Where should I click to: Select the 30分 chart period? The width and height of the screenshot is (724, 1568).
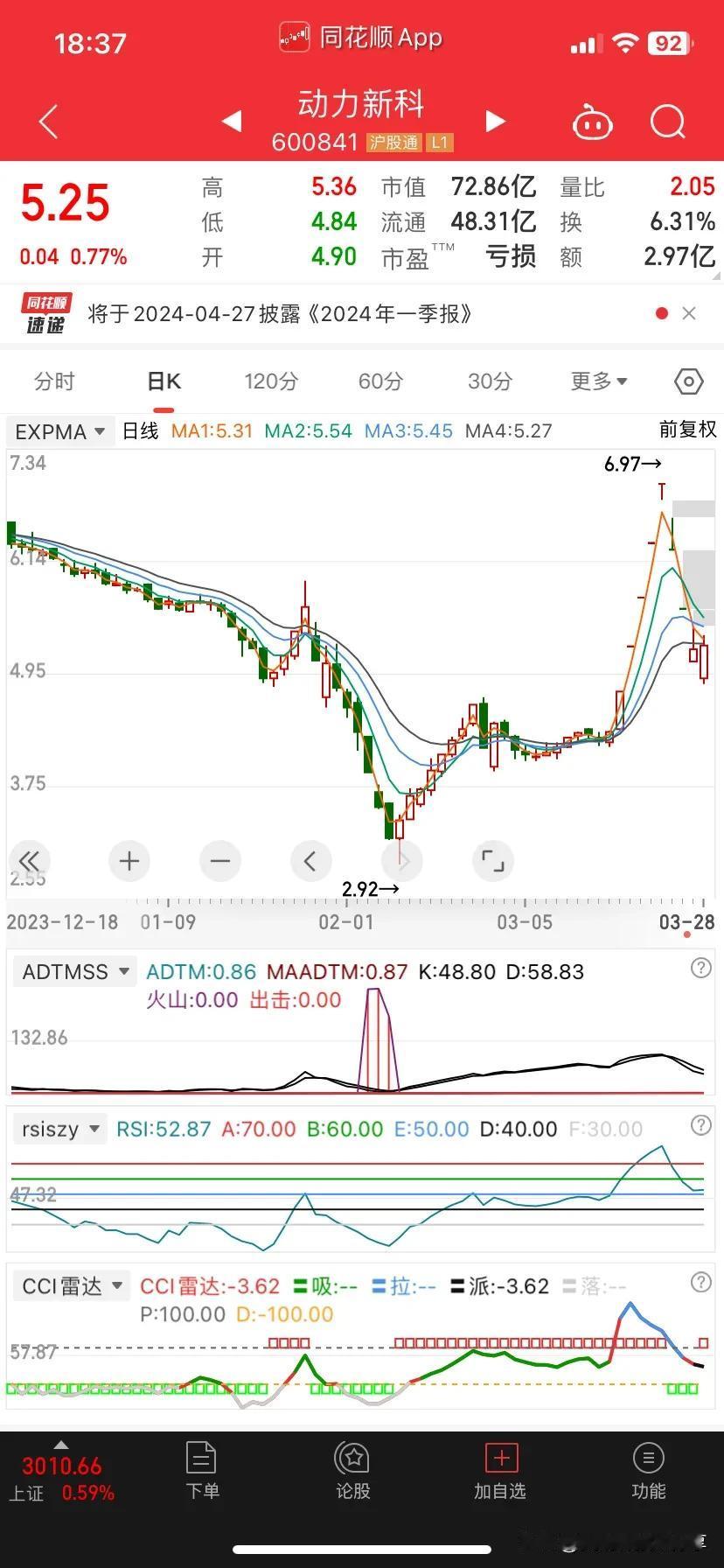click(x=490, y=381)
